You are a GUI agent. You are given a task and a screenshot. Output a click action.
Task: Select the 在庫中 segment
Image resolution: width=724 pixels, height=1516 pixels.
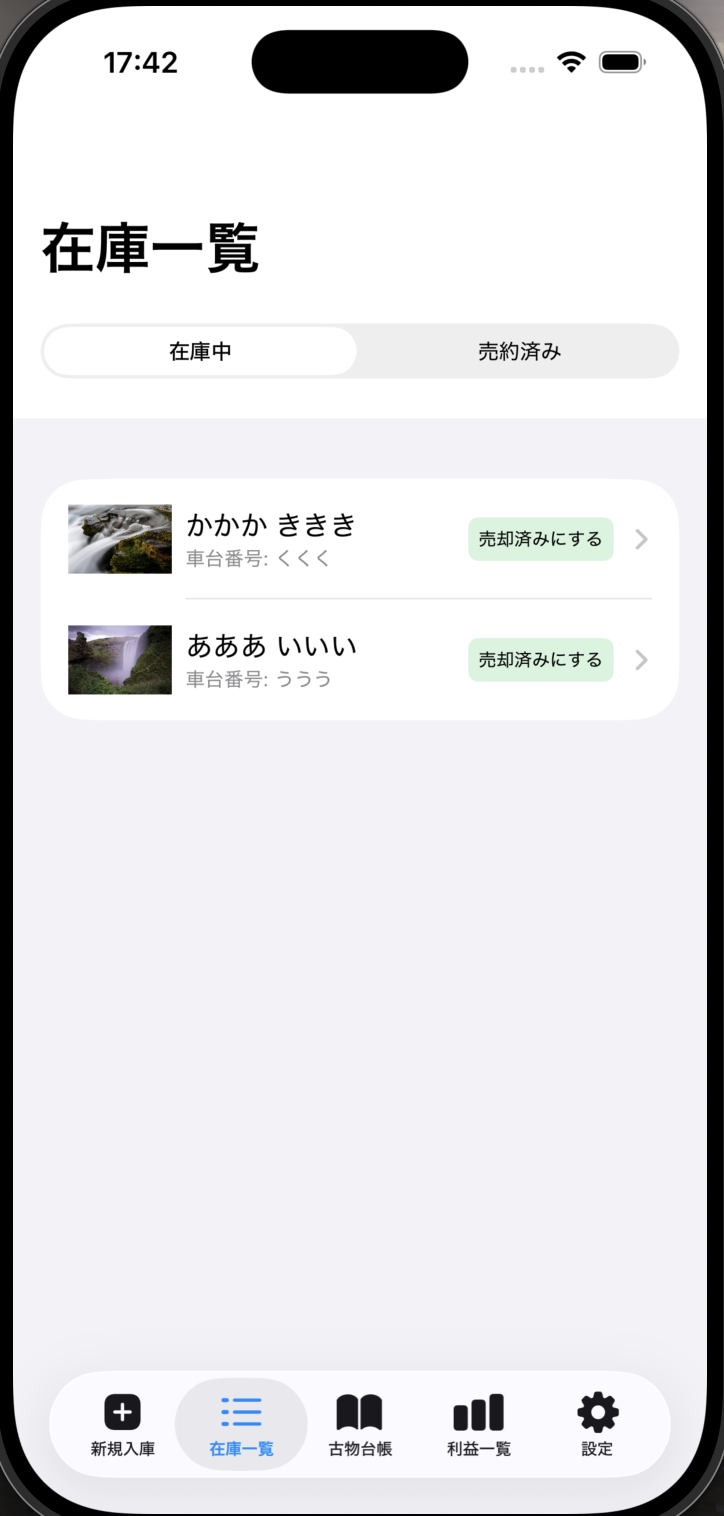198,351
